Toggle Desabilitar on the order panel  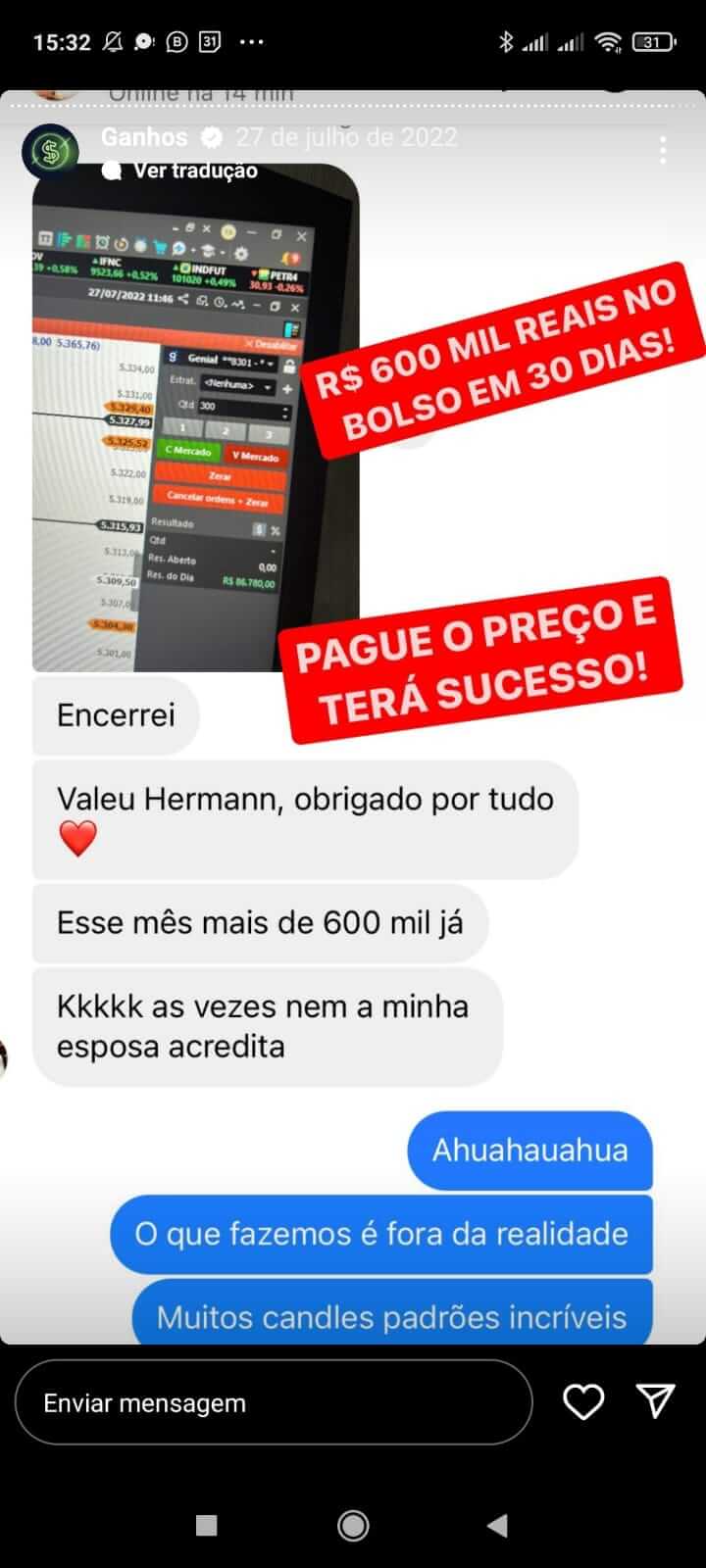tap(273, 344)
